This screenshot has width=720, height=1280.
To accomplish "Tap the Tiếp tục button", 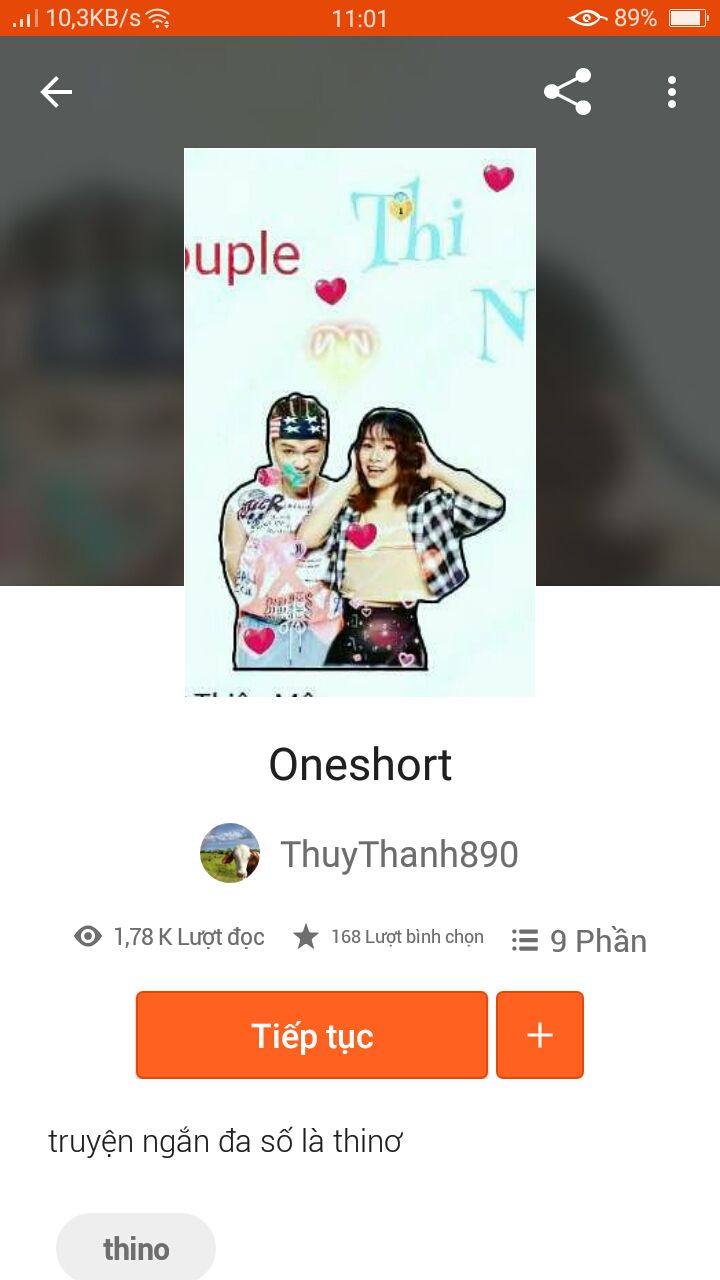I will pyautogui.click(x=312, y=1035).
